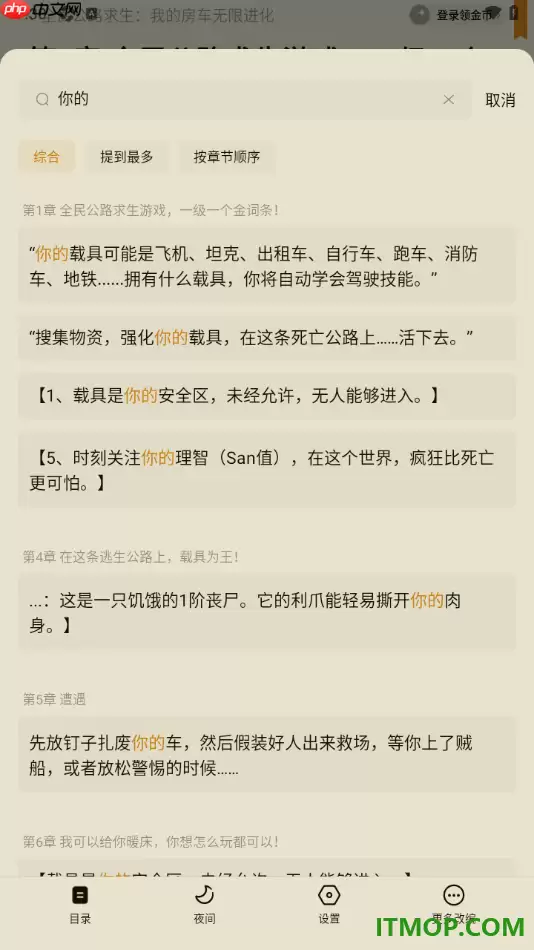
Task: Tap 取消 to cancel the search
Action: point(500,100)
